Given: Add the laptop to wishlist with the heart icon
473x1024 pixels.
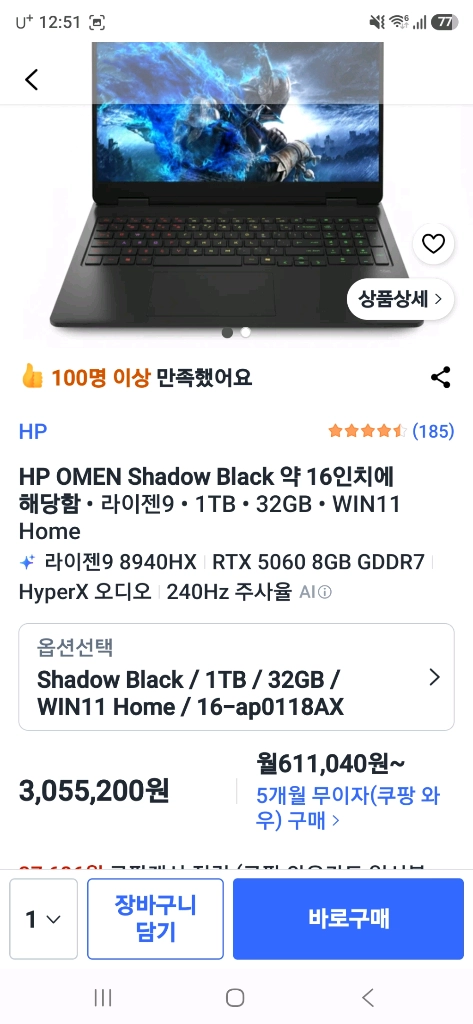Looking at the screenshot, I should pos(433,244).
